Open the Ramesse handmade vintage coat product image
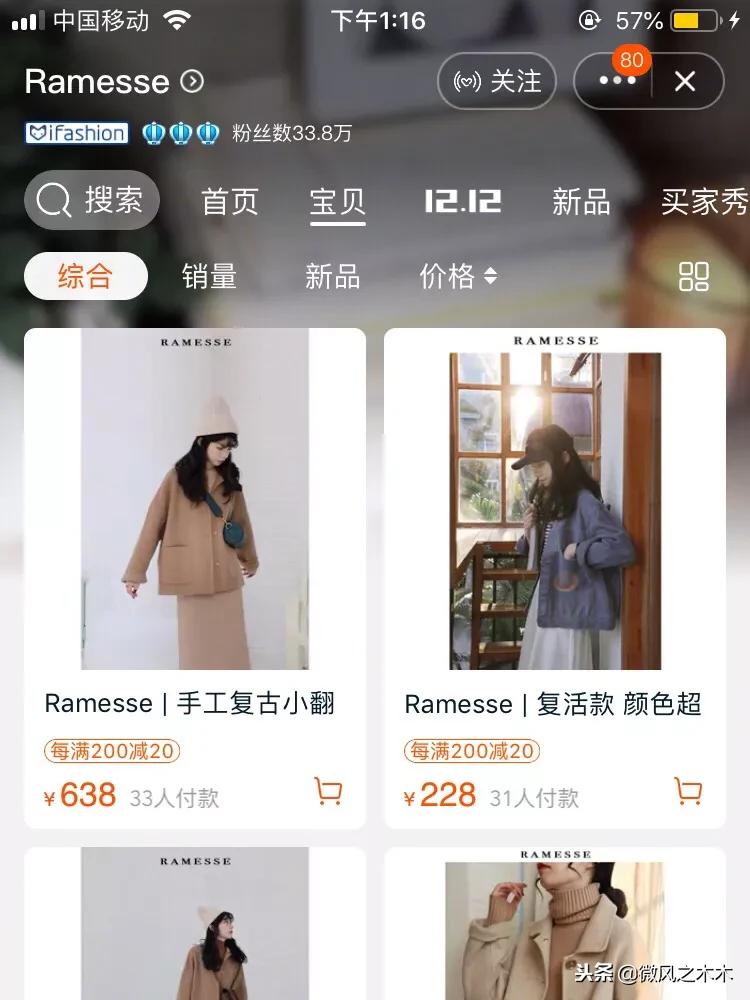Viewport: 750px width, 1000px height. pos(195,500)
